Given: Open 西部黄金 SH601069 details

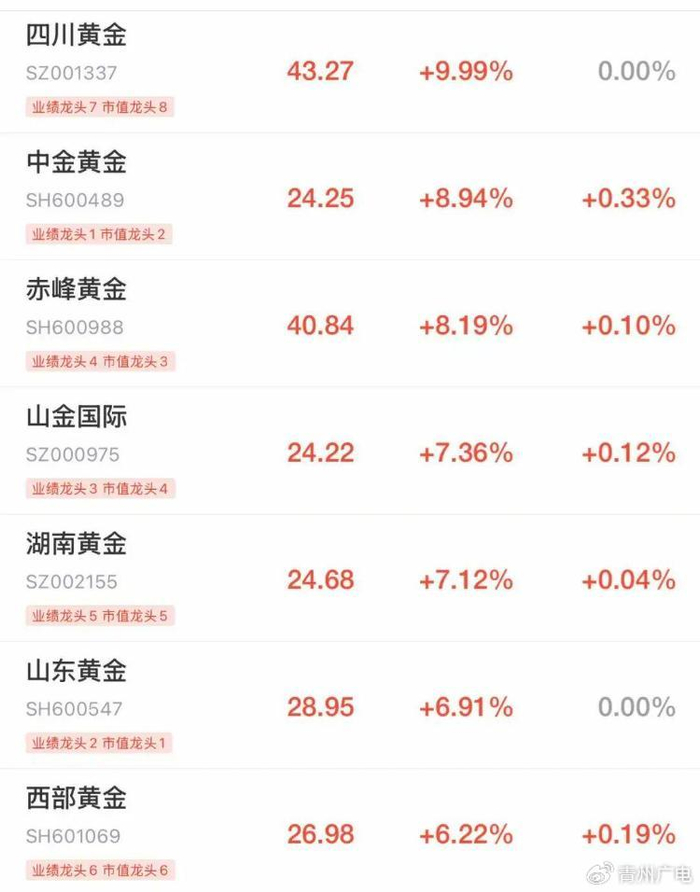Looking at the screenshot, I should point(350,831).
